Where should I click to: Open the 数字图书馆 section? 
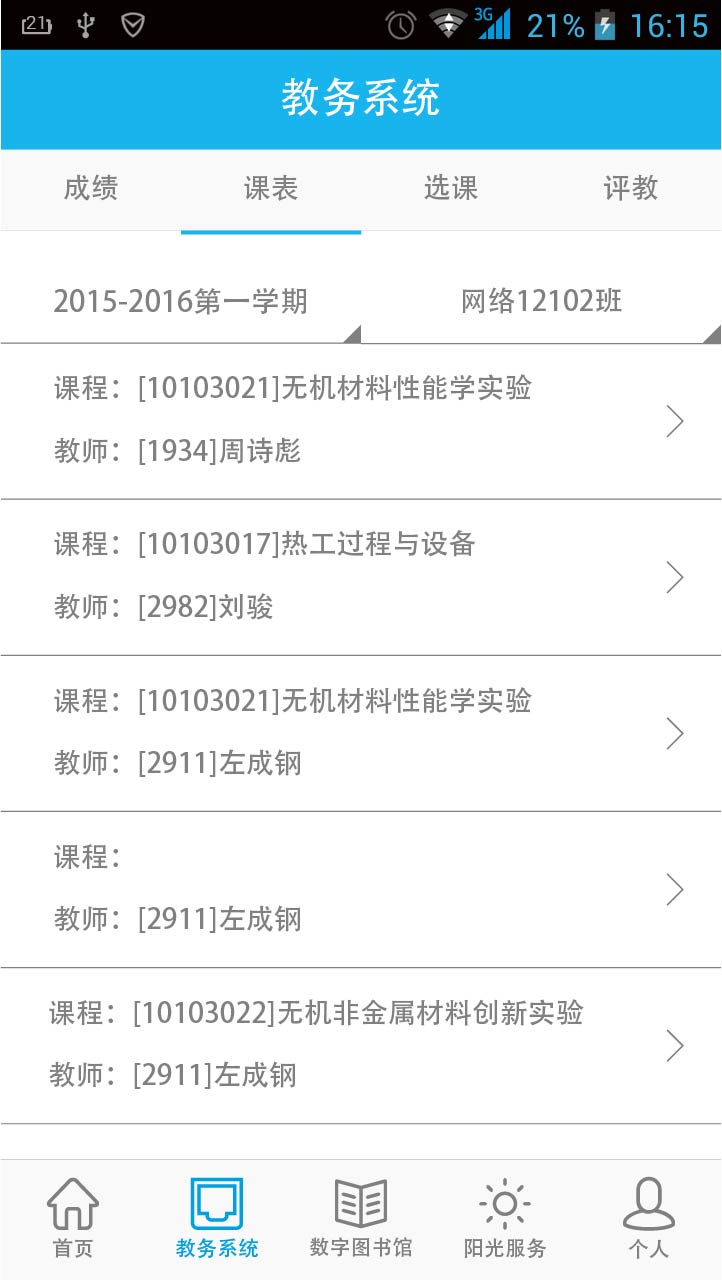pyautogui.click(x=361, y=1218)
